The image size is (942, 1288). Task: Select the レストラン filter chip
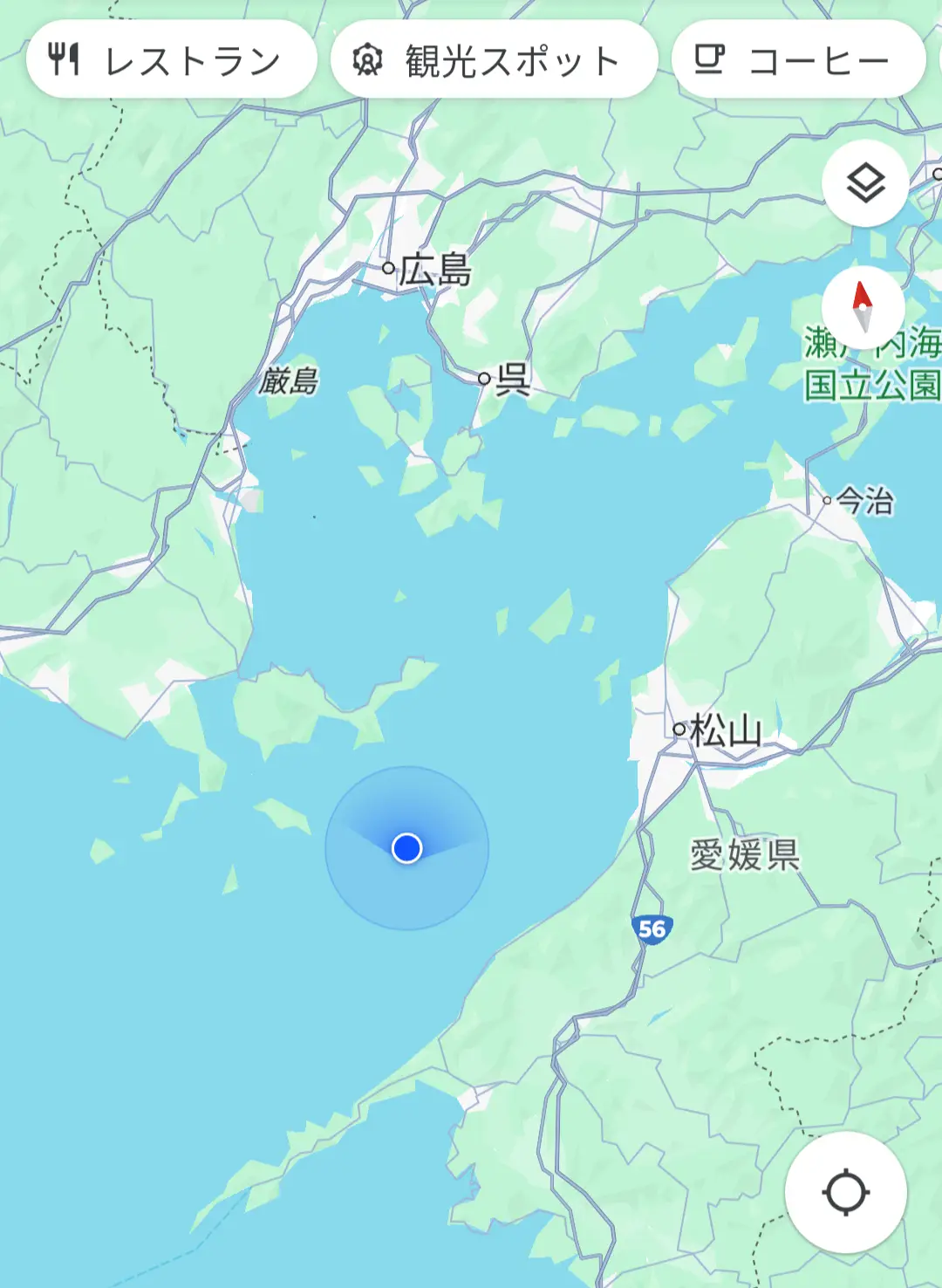pos(171,60)
